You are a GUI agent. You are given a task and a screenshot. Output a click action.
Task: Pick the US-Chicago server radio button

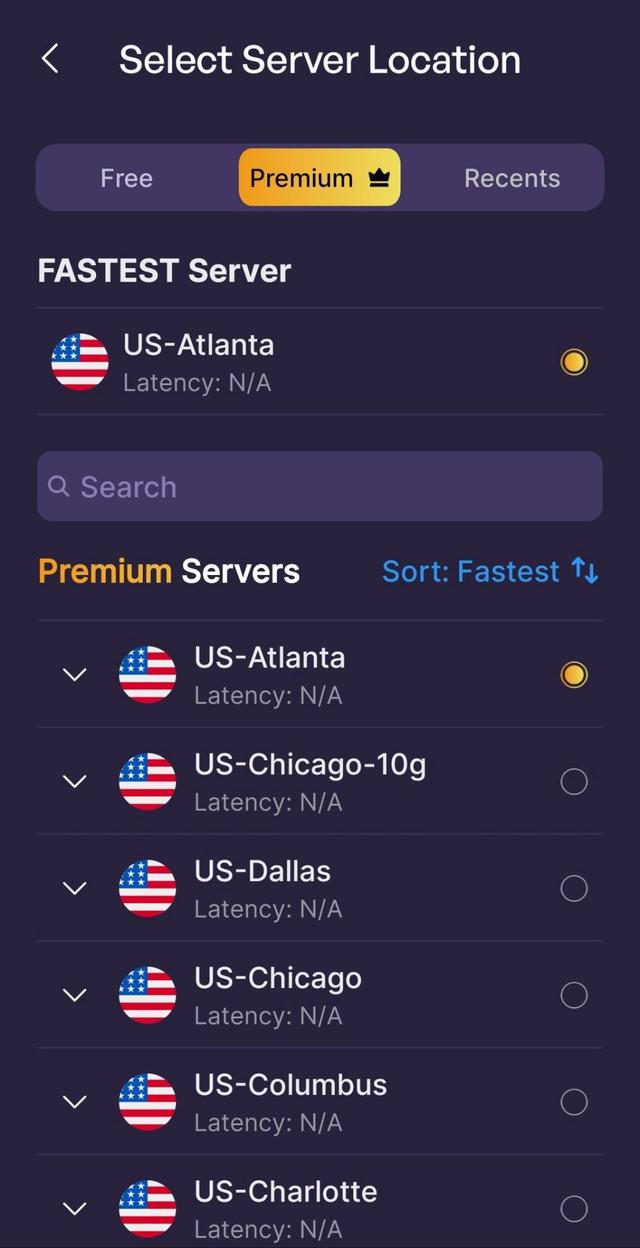[574, 995]
